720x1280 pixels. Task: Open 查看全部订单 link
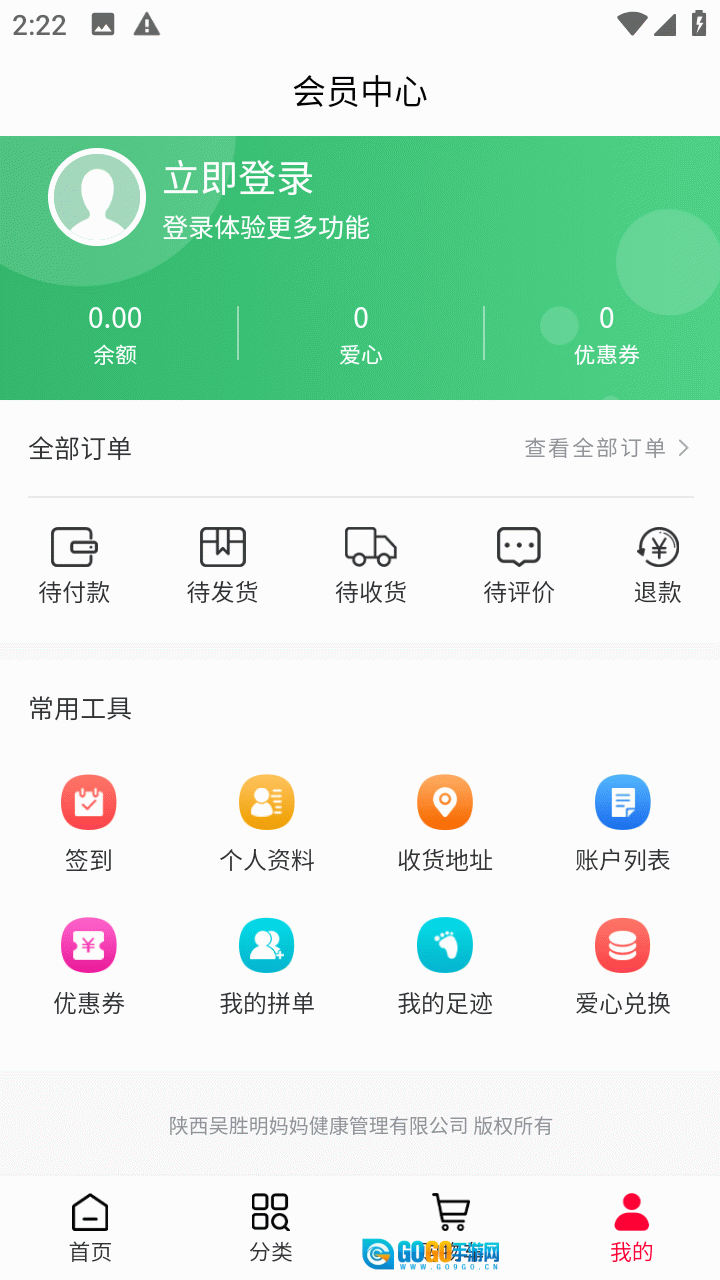(606, 448)
